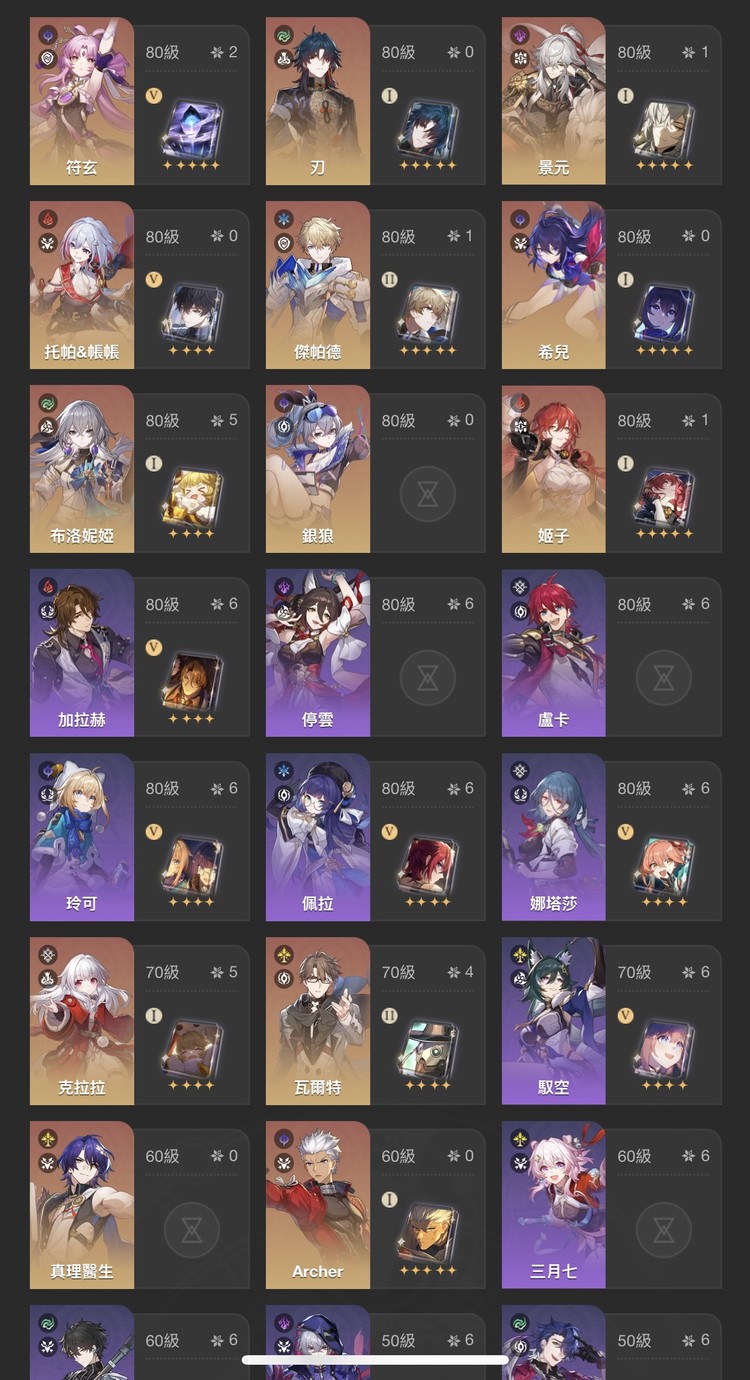View Archer character details
The image size is (750, 1380).
pos(318,1204)
